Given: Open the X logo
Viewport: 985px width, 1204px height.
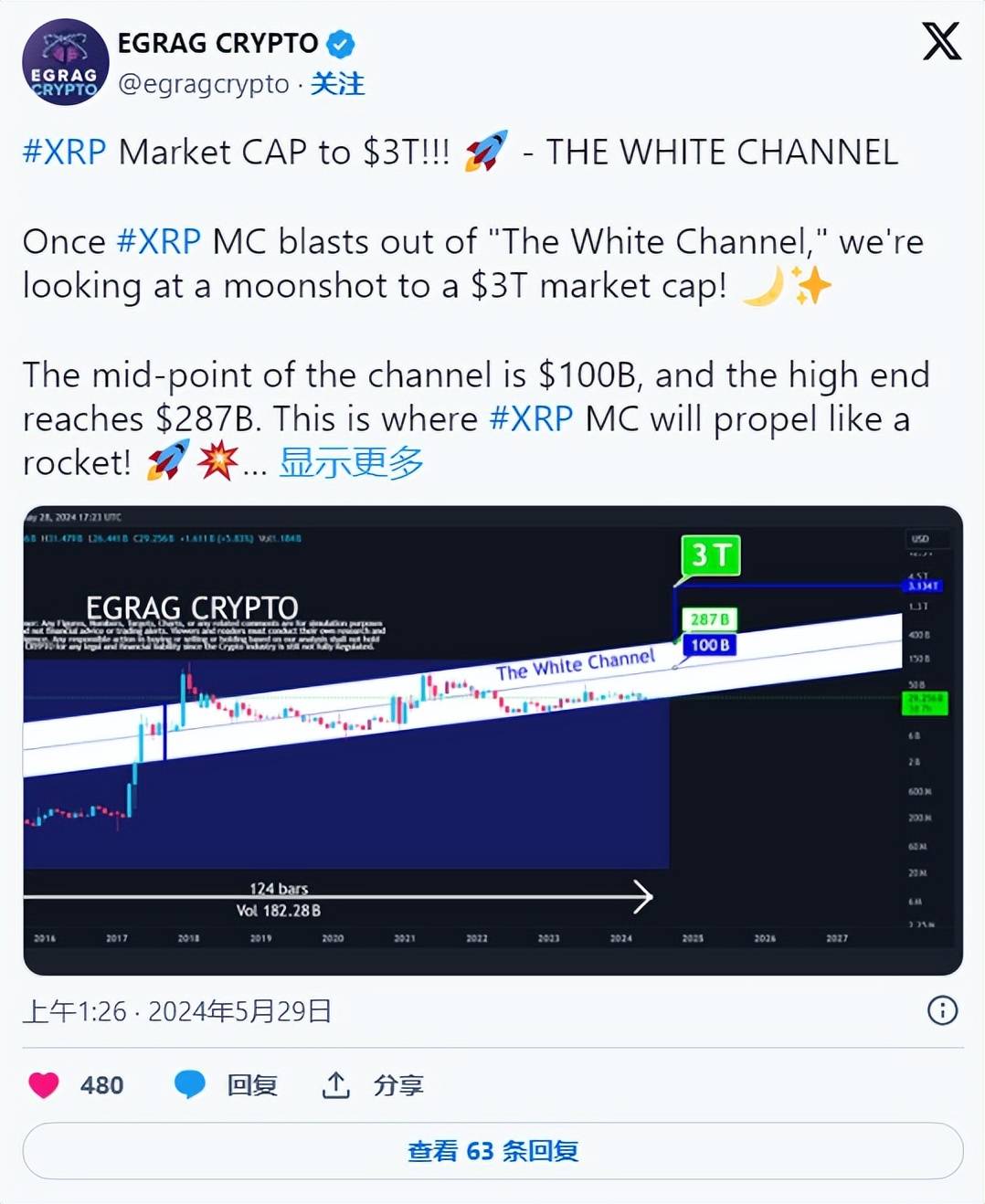Looking at the screenshot, I should [x=941, y=42].
